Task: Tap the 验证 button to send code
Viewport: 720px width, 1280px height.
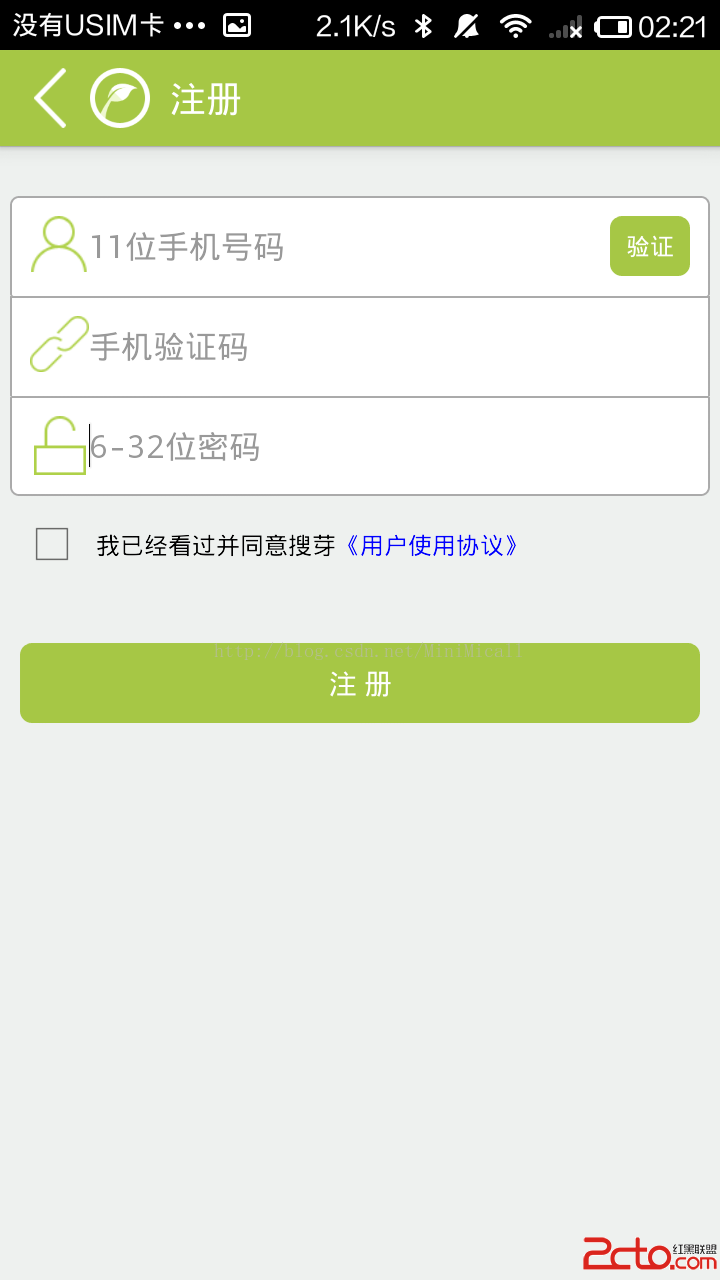Action: (649, 246)
